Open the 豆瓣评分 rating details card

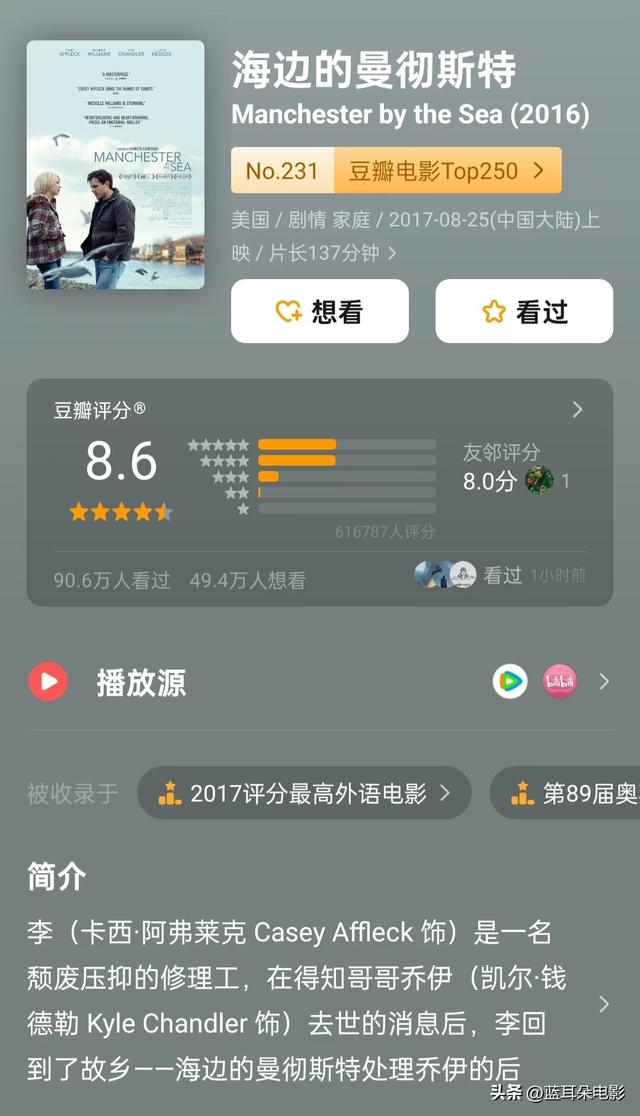coord(577,409)
